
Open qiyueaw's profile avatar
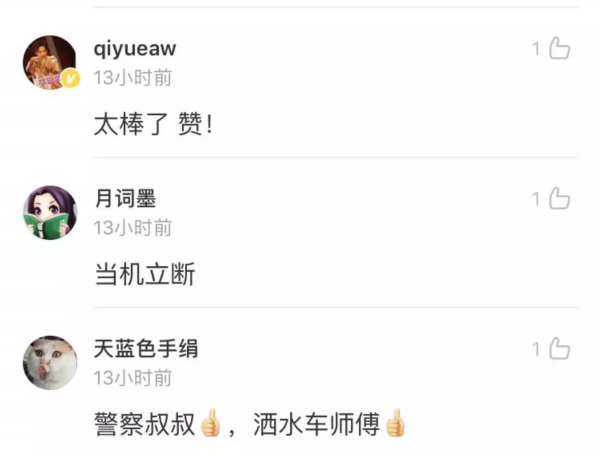pos(50,63)
